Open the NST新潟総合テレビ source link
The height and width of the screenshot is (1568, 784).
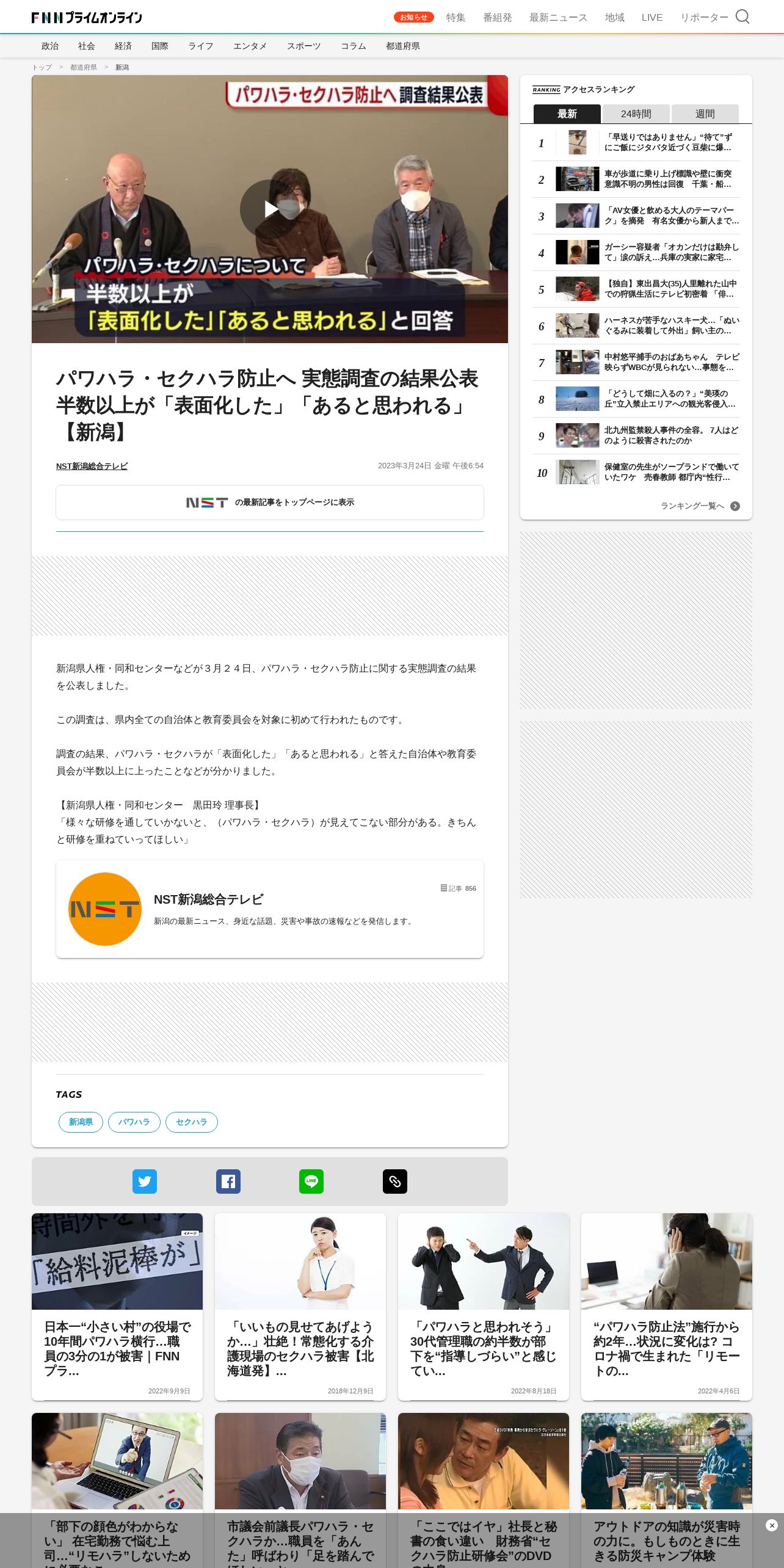(x=92, y=466)
